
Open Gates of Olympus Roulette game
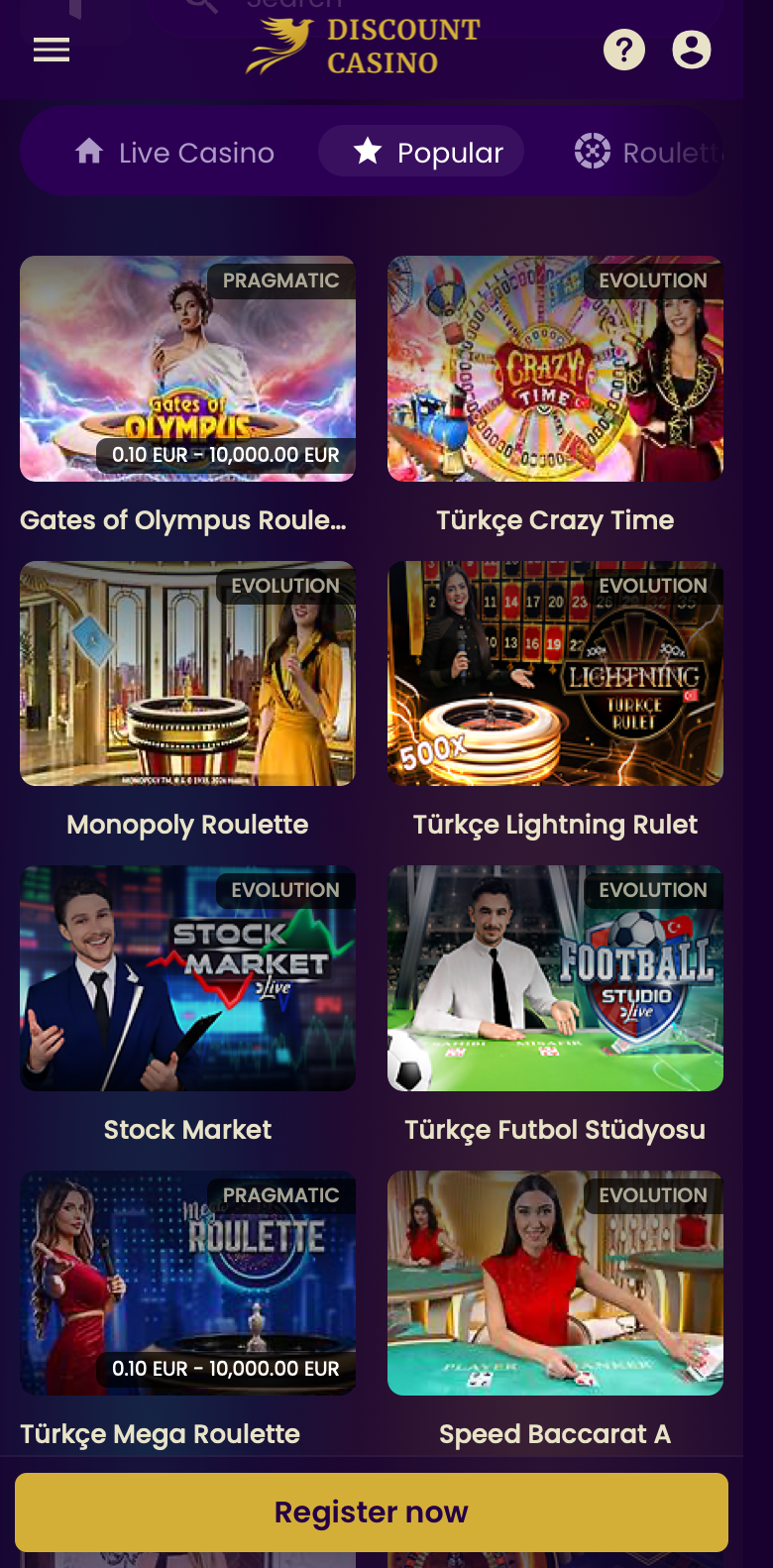tap(187, 369)
